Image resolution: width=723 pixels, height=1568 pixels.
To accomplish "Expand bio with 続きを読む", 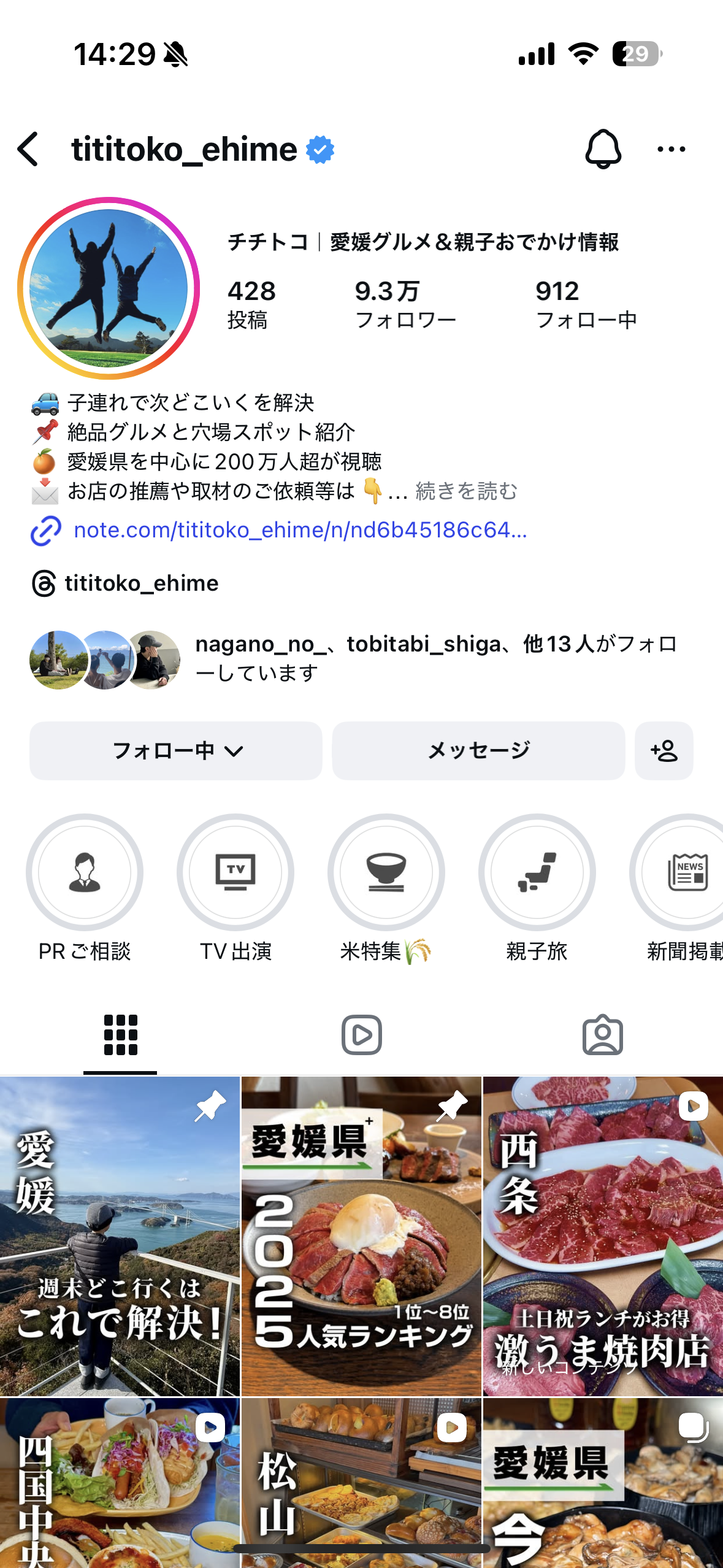I will tap(466, 491).
